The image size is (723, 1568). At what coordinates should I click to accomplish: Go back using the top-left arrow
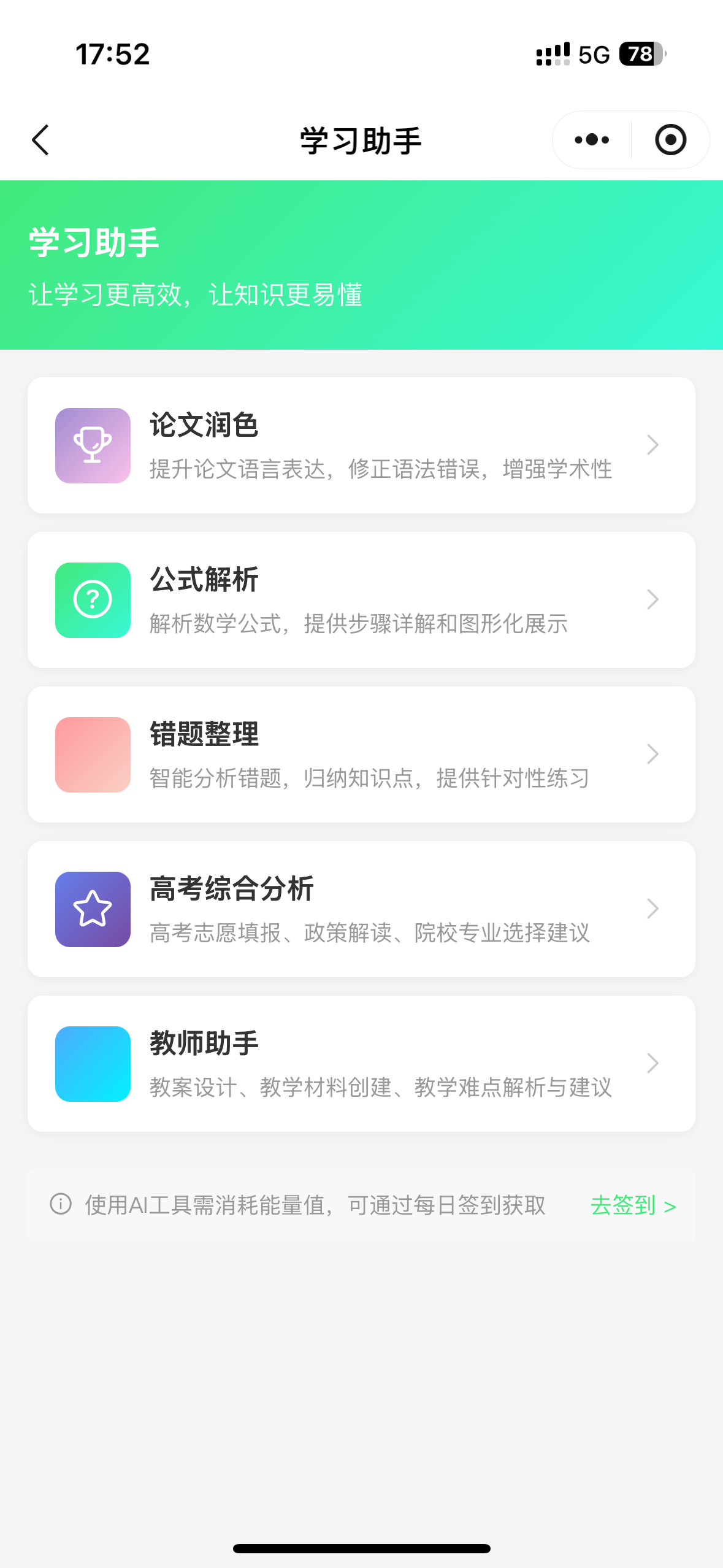[40, 140]
